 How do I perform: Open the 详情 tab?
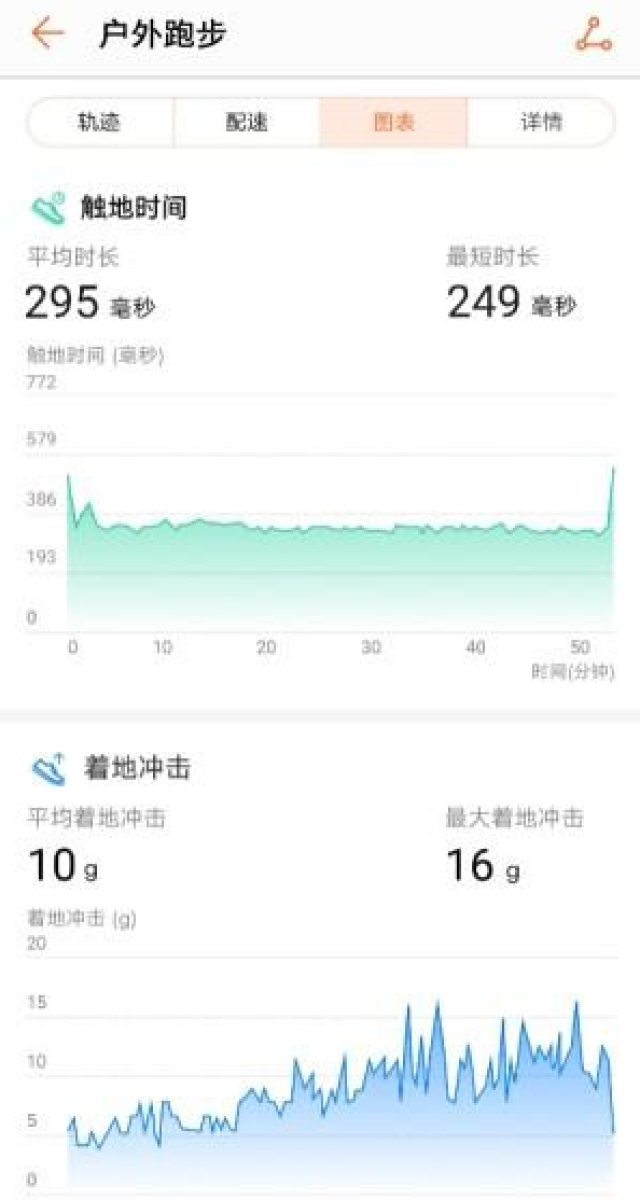(x=541, y=123)
